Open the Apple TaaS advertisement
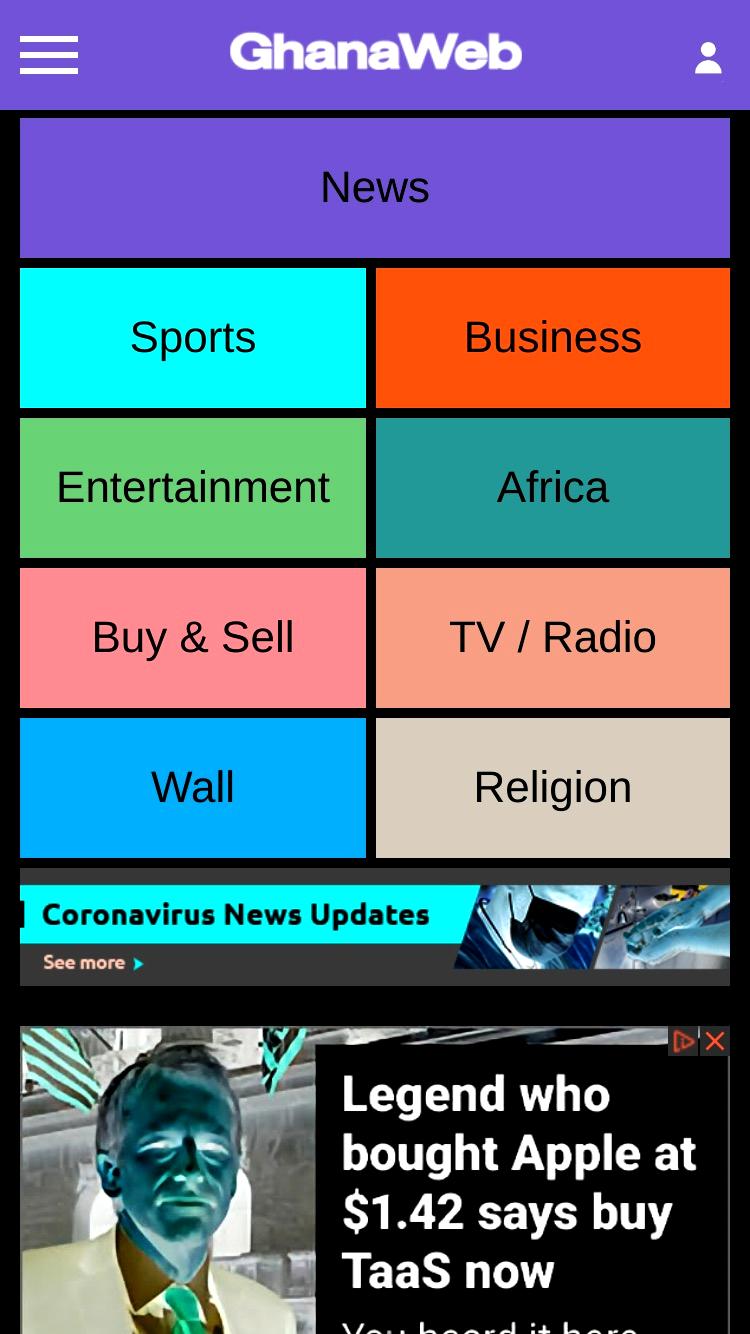This screenshot has height=1334, width=750. (375, 1180)
